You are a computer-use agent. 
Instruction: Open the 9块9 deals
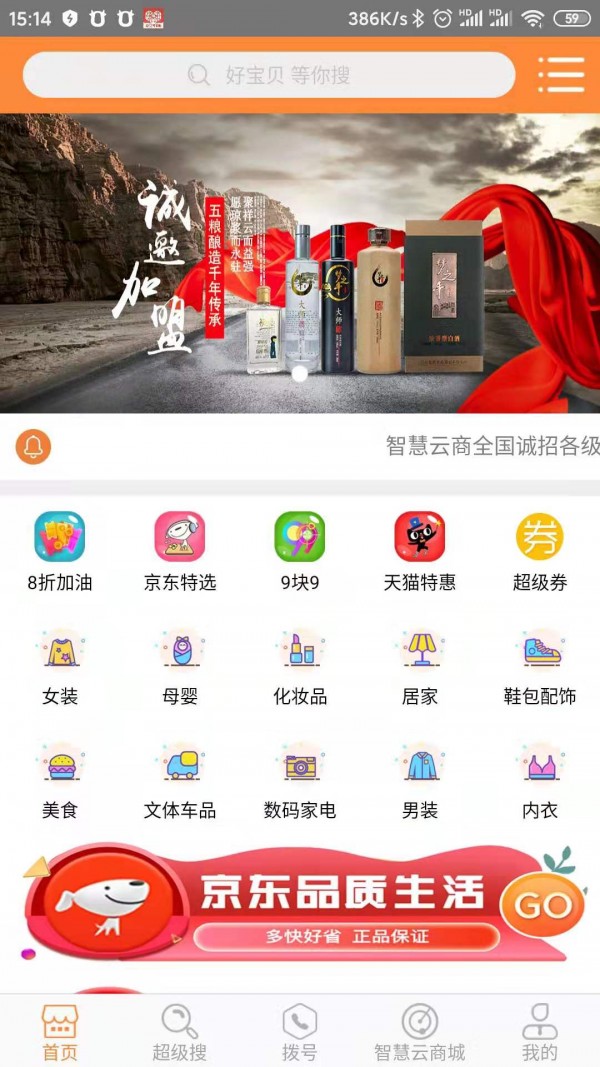coord(300,550)
